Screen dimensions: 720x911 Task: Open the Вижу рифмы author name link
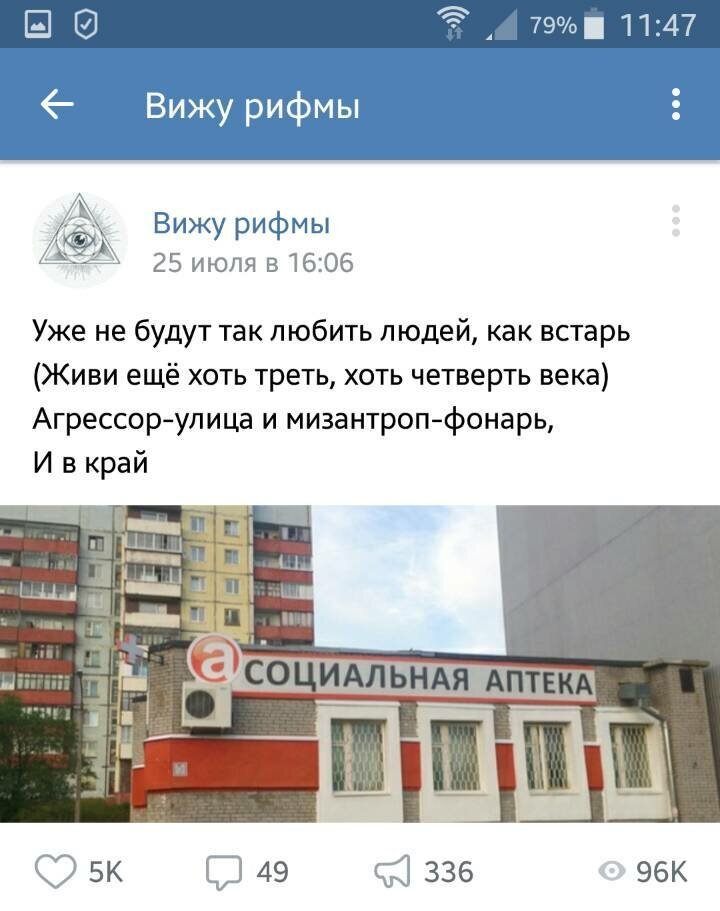(x=241, y=224)
